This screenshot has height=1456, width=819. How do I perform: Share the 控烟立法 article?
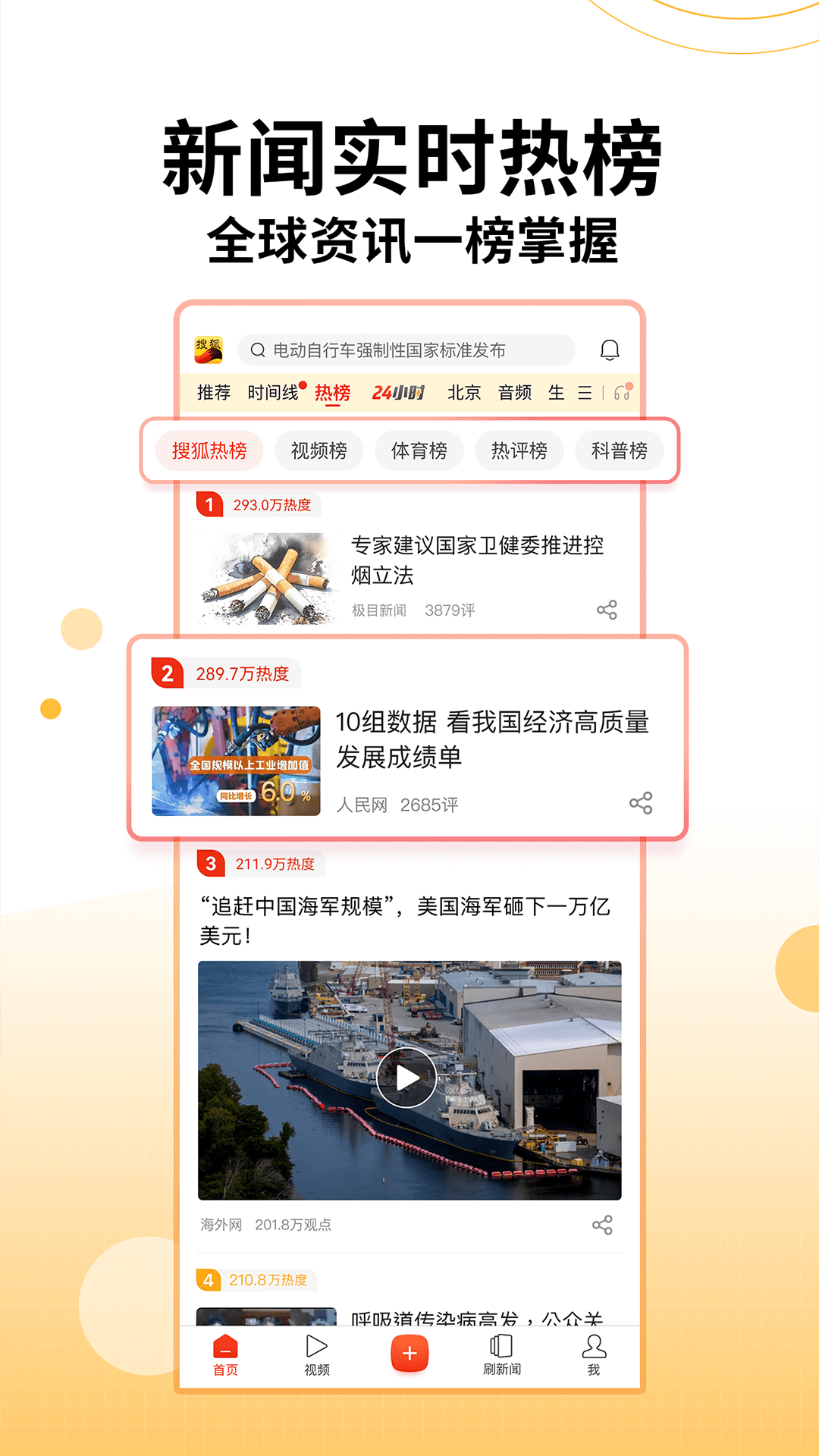(607, 607)
